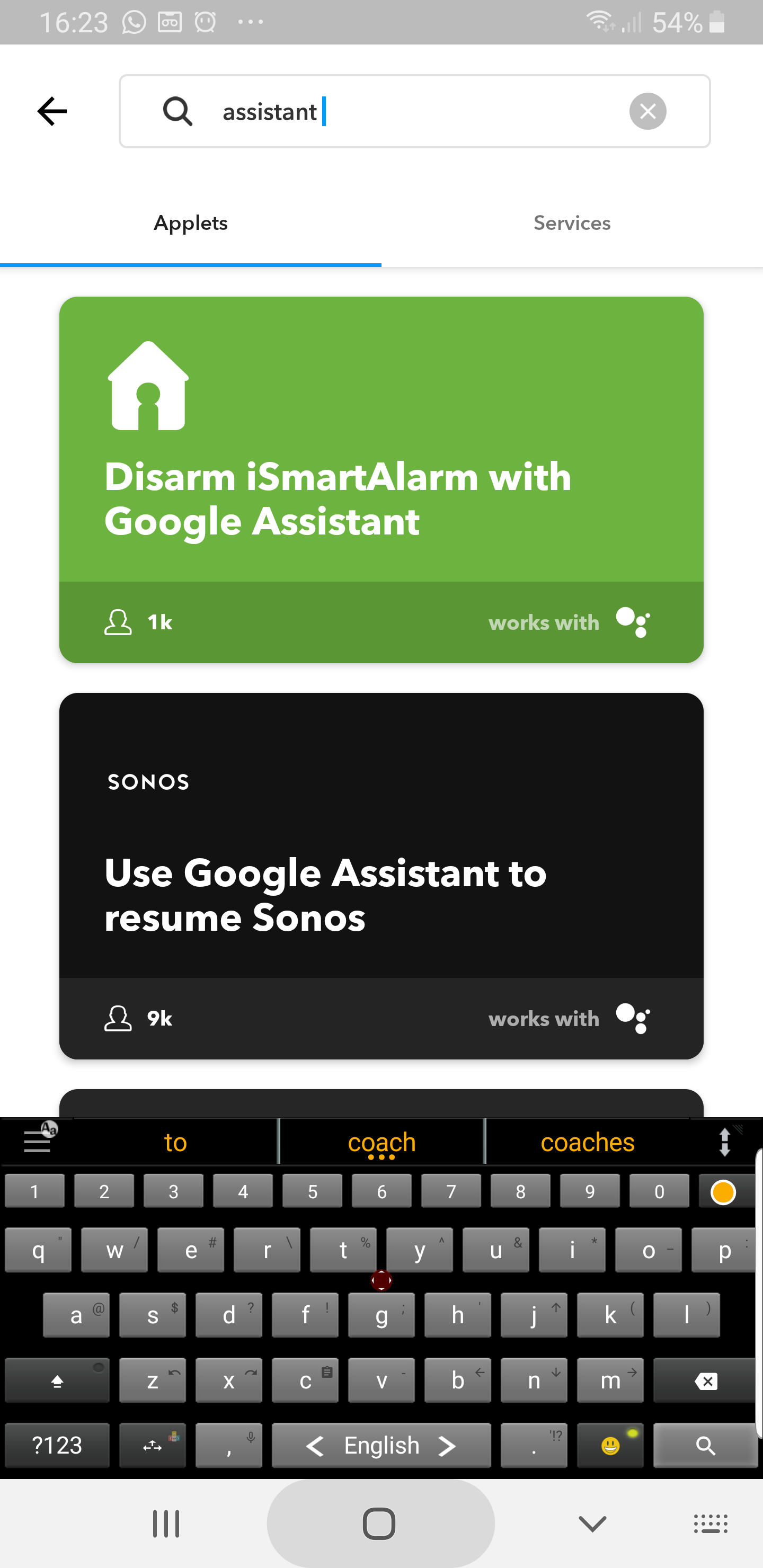Switch keyboard to ?123 symbols
This screenshot has width=763, height=1568.
(57, 1446)
